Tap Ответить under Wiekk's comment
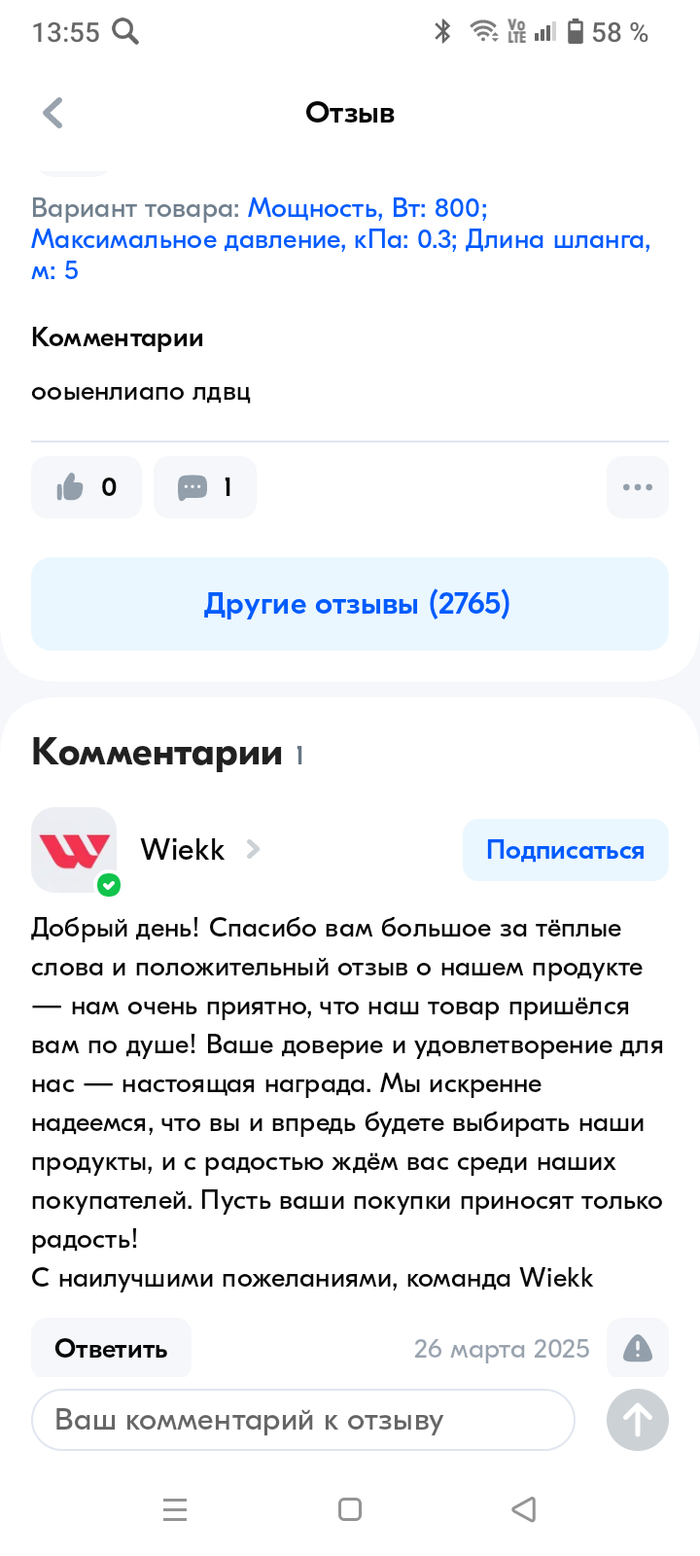Image resolution: width=700 pixels, height=1556 pixels. pyautogui.click(x=111, y=1348)
